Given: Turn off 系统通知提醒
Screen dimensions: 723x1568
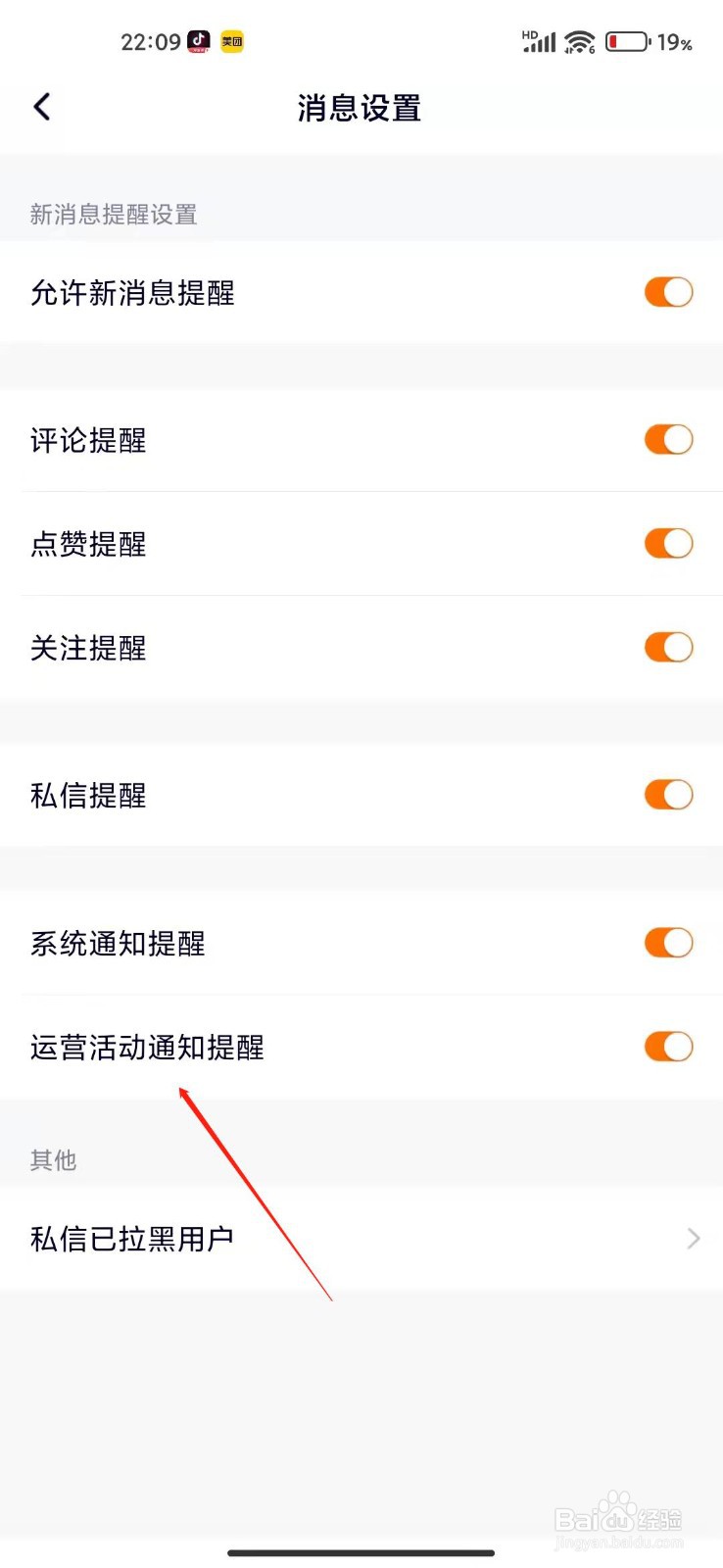Looking at the screenshot, I should (668, 943).
